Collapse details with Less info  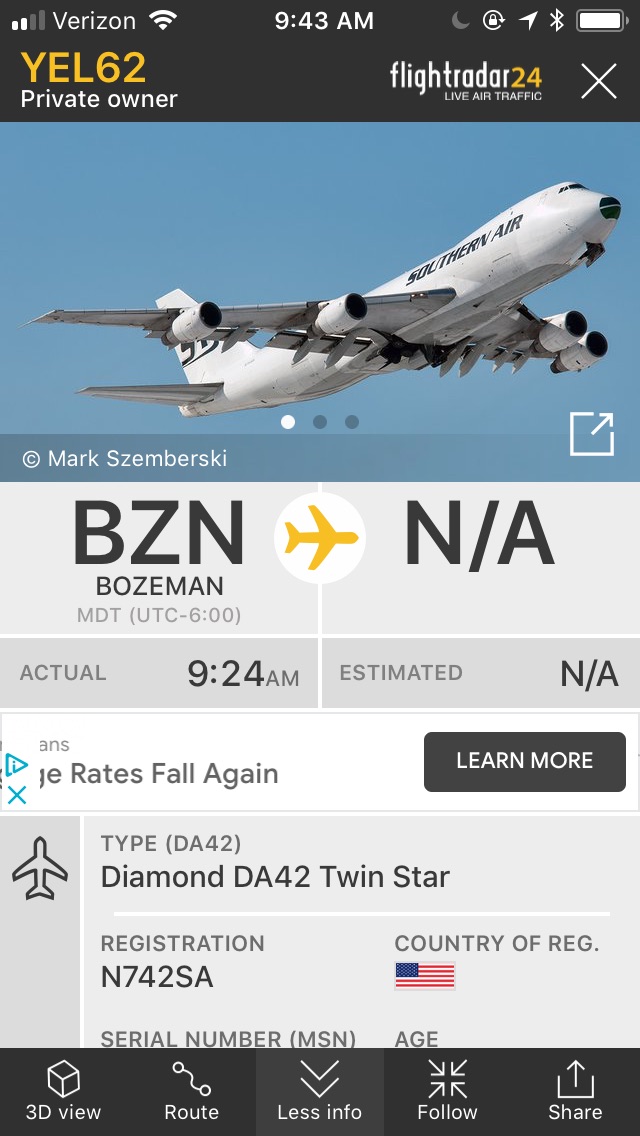(x=319, y=1091)
